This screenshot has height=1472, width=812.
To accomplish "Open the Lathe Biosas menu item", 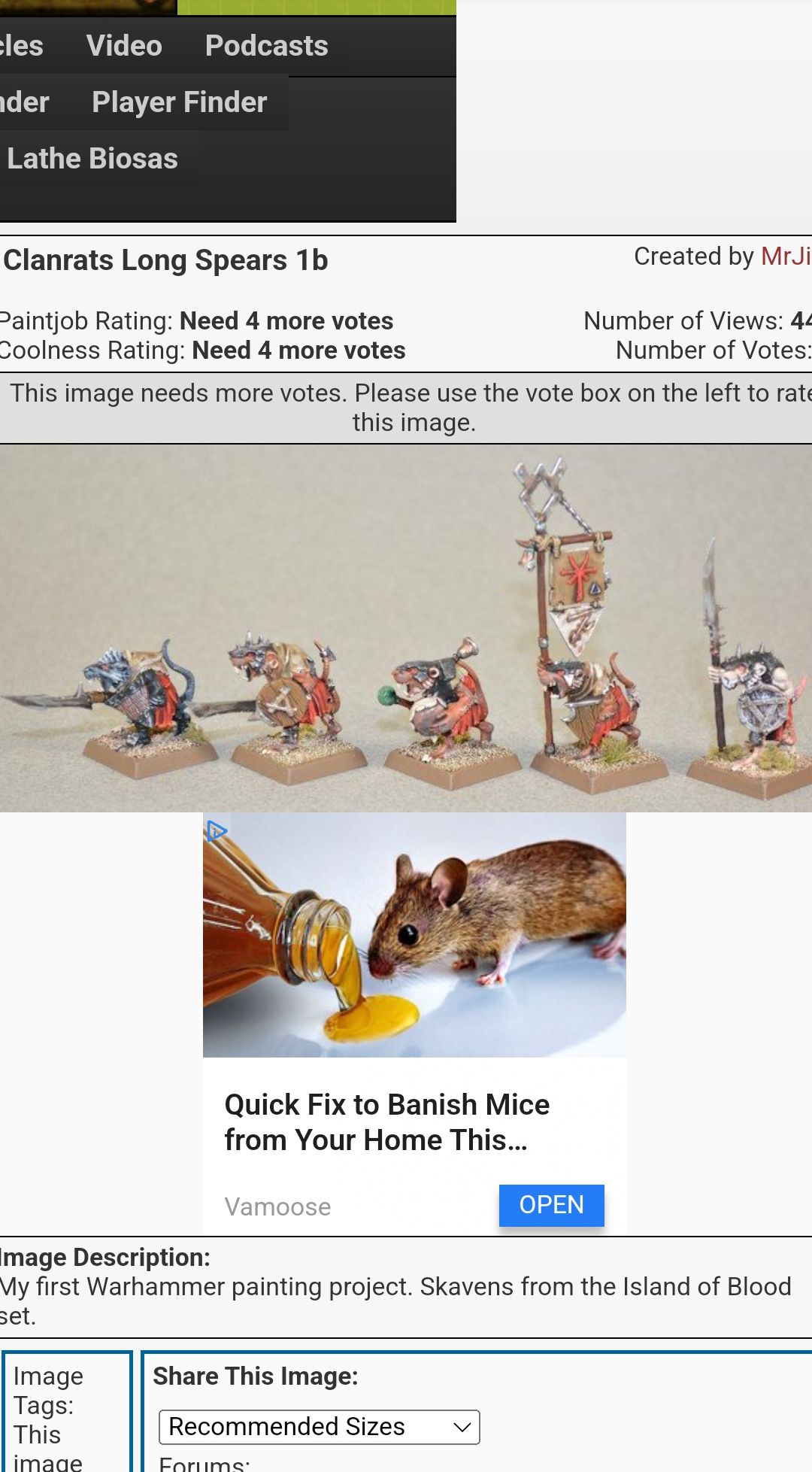I will point(92,159).
